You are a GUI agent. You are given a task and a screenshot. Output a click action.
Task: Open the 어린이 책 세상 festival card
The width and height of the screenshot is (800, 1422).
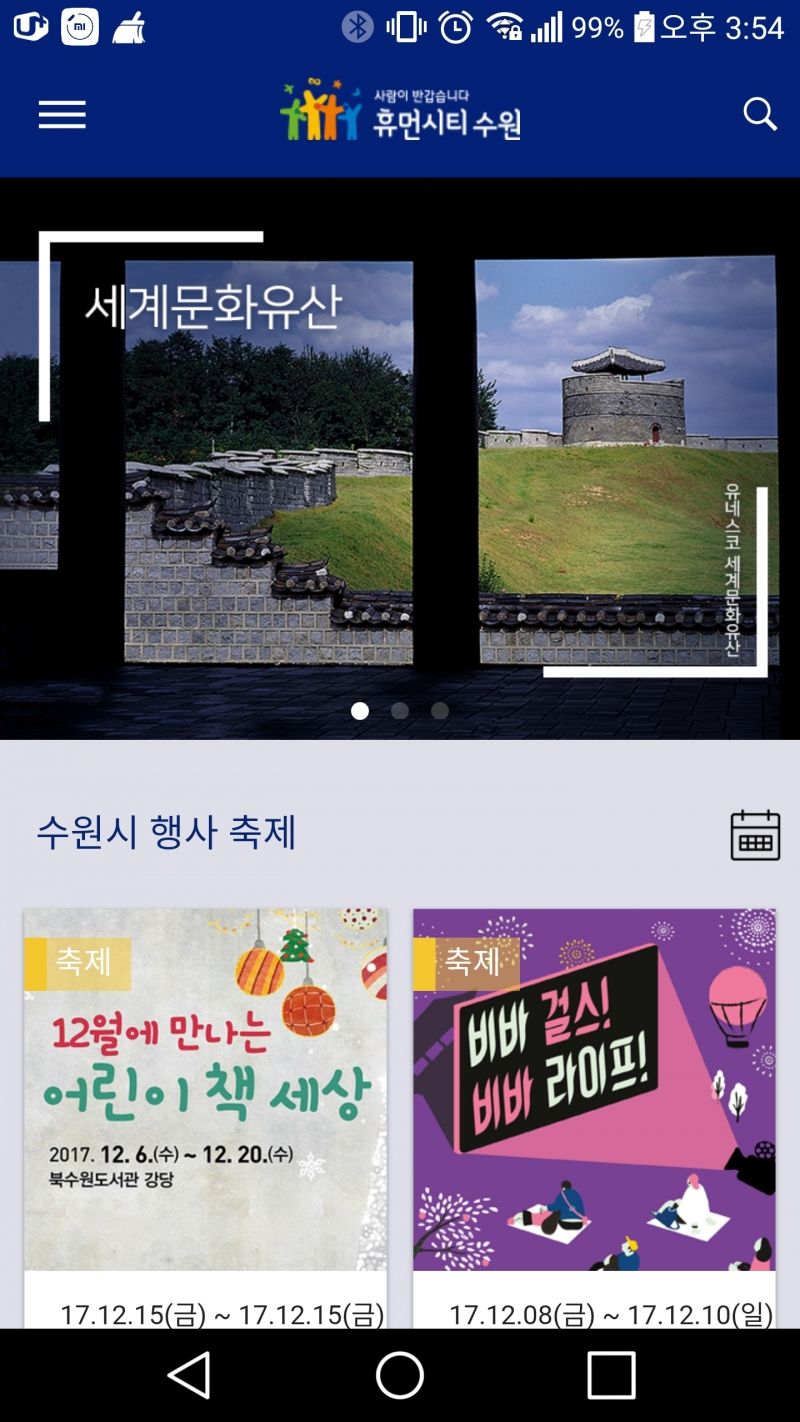(205, 1090)
